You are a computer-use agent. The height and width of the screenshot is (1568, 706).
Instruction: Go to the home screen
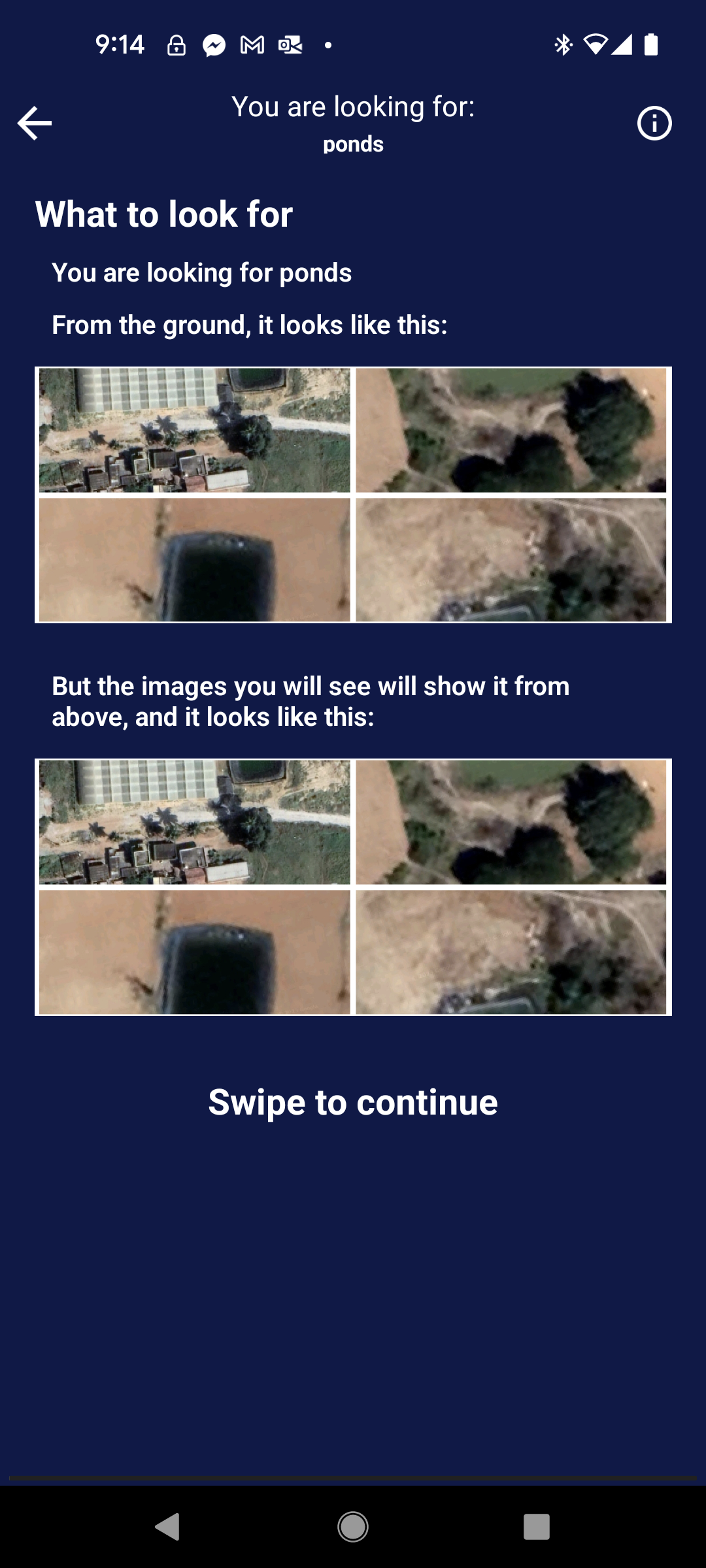(353, 1527)
